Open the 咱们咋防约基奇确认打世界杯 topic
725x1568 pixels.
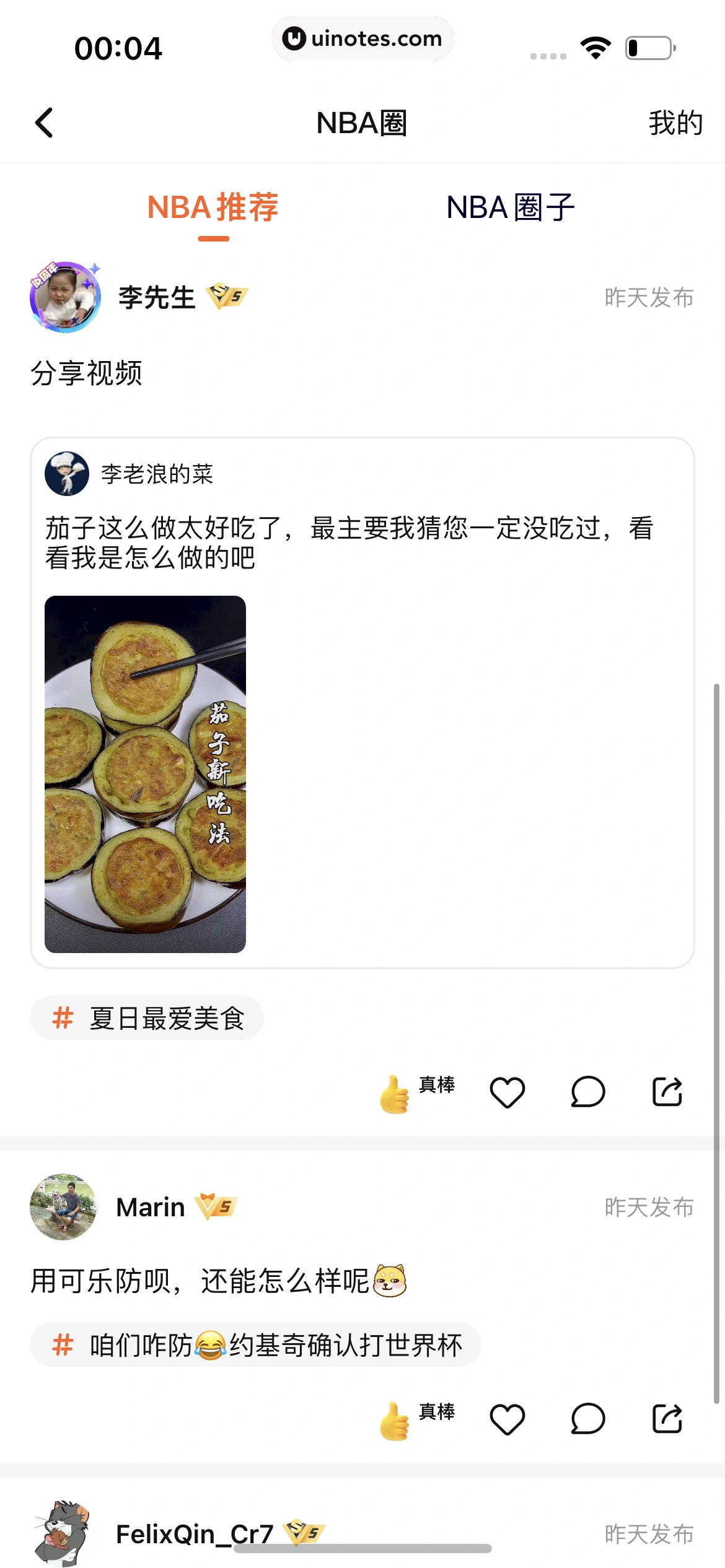point(255,1345)
